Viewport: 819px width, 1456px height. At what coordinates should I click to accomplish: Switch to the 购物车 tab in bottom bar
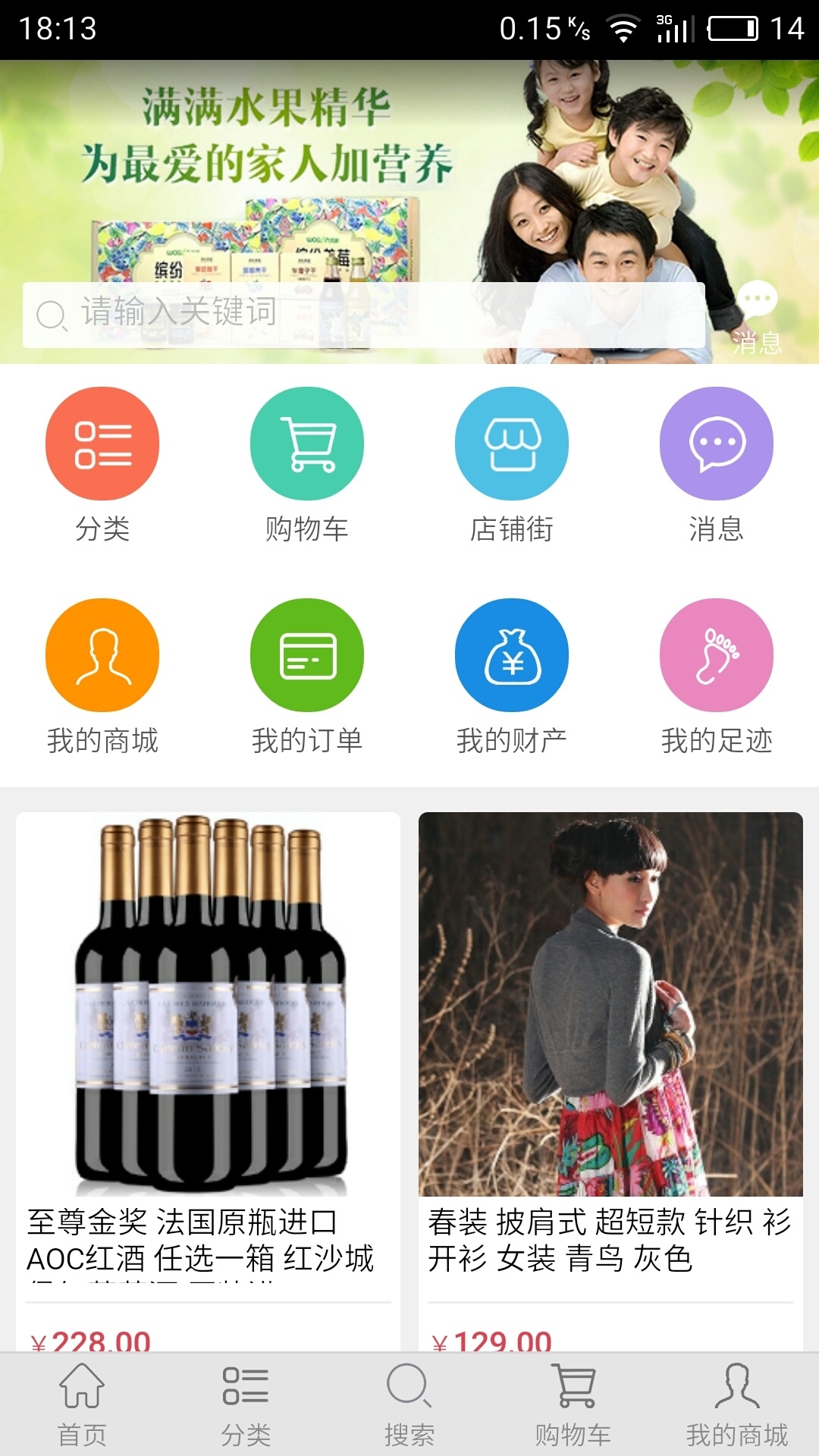[x=573, y=1404]
